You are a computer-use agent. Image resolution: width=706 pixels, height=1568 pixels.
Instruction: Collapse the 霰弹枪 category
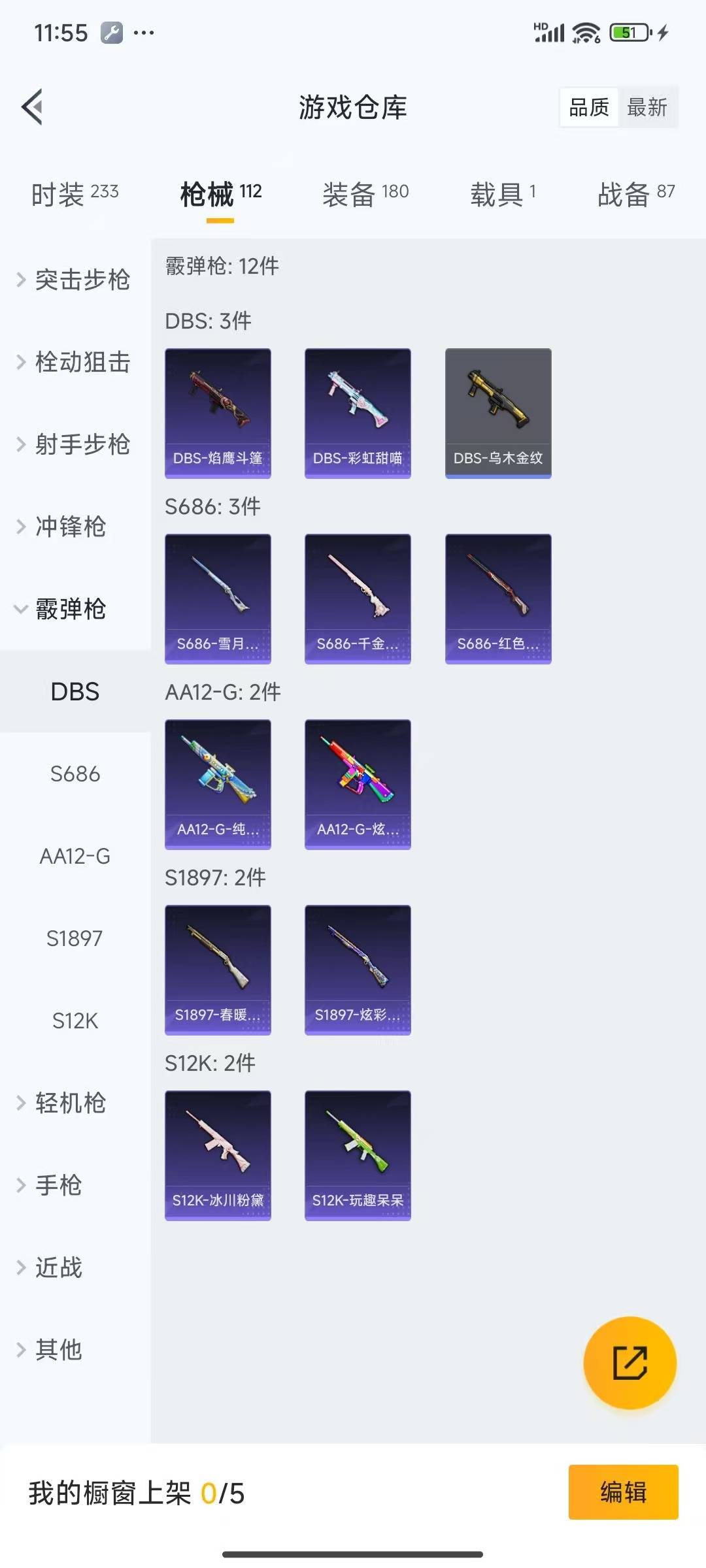(71, 609)
